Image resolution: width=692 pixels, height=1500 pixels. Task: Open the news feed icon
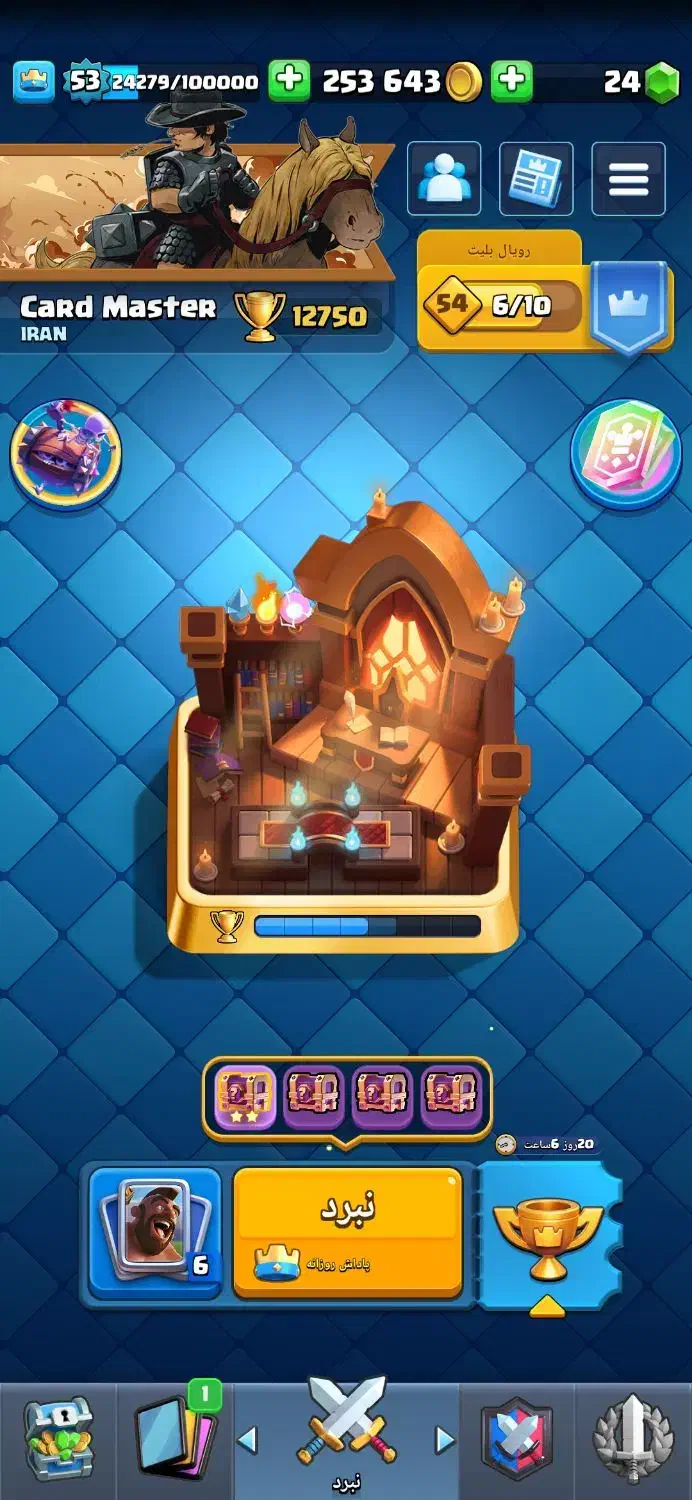(x=536, y=179)
